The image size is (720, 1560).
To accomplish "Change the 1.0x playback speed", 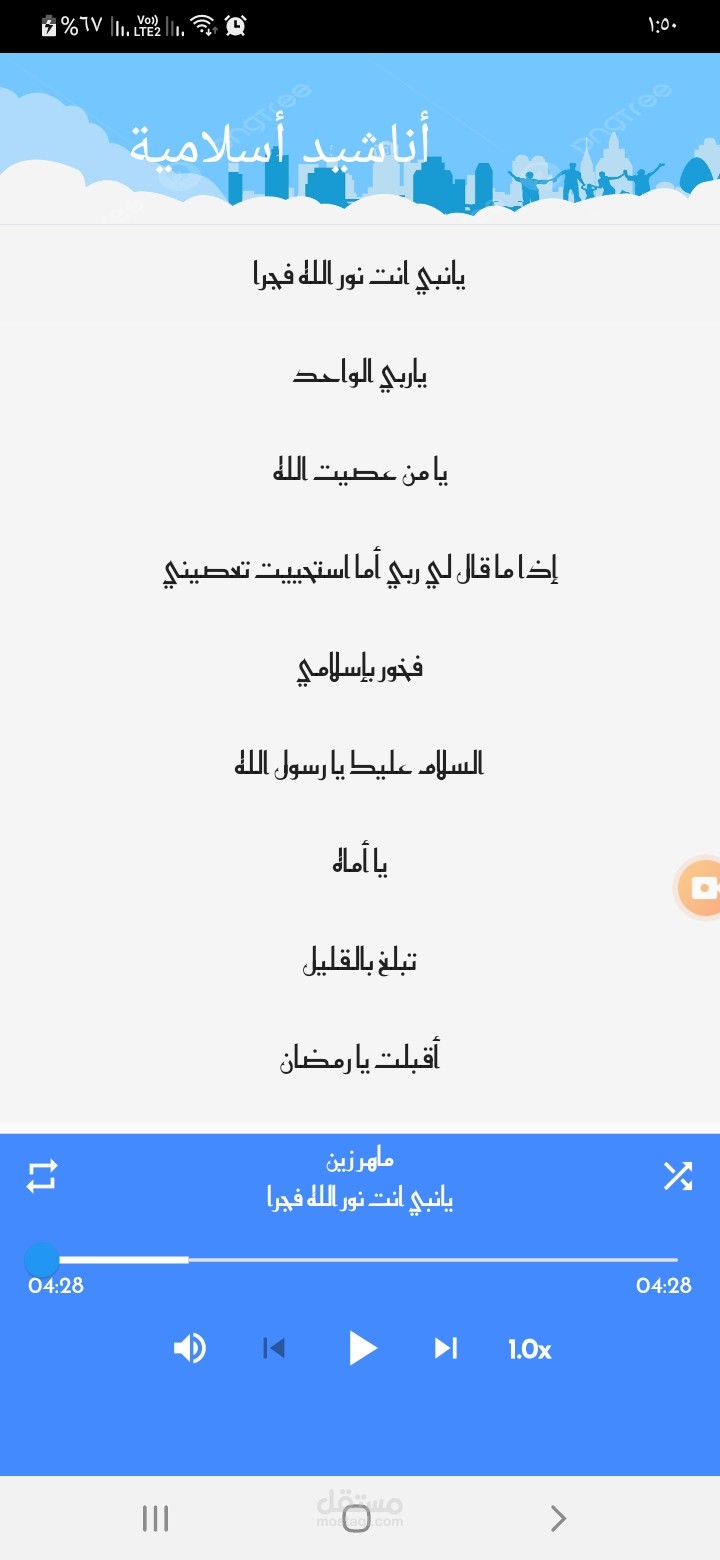I will (530, 1350).
